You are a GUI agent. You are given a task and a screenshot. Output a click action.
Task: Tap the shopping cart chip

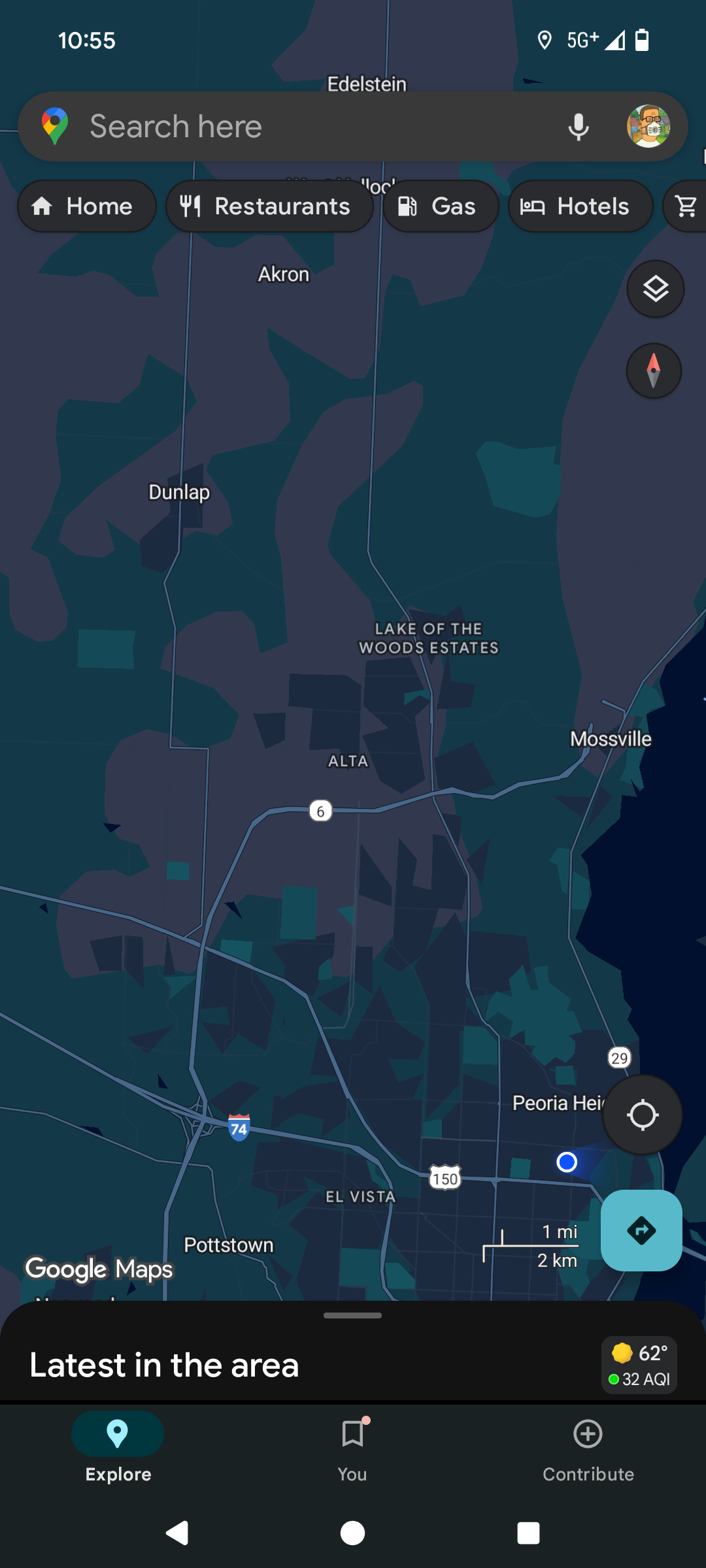click(x=686, y=206)
